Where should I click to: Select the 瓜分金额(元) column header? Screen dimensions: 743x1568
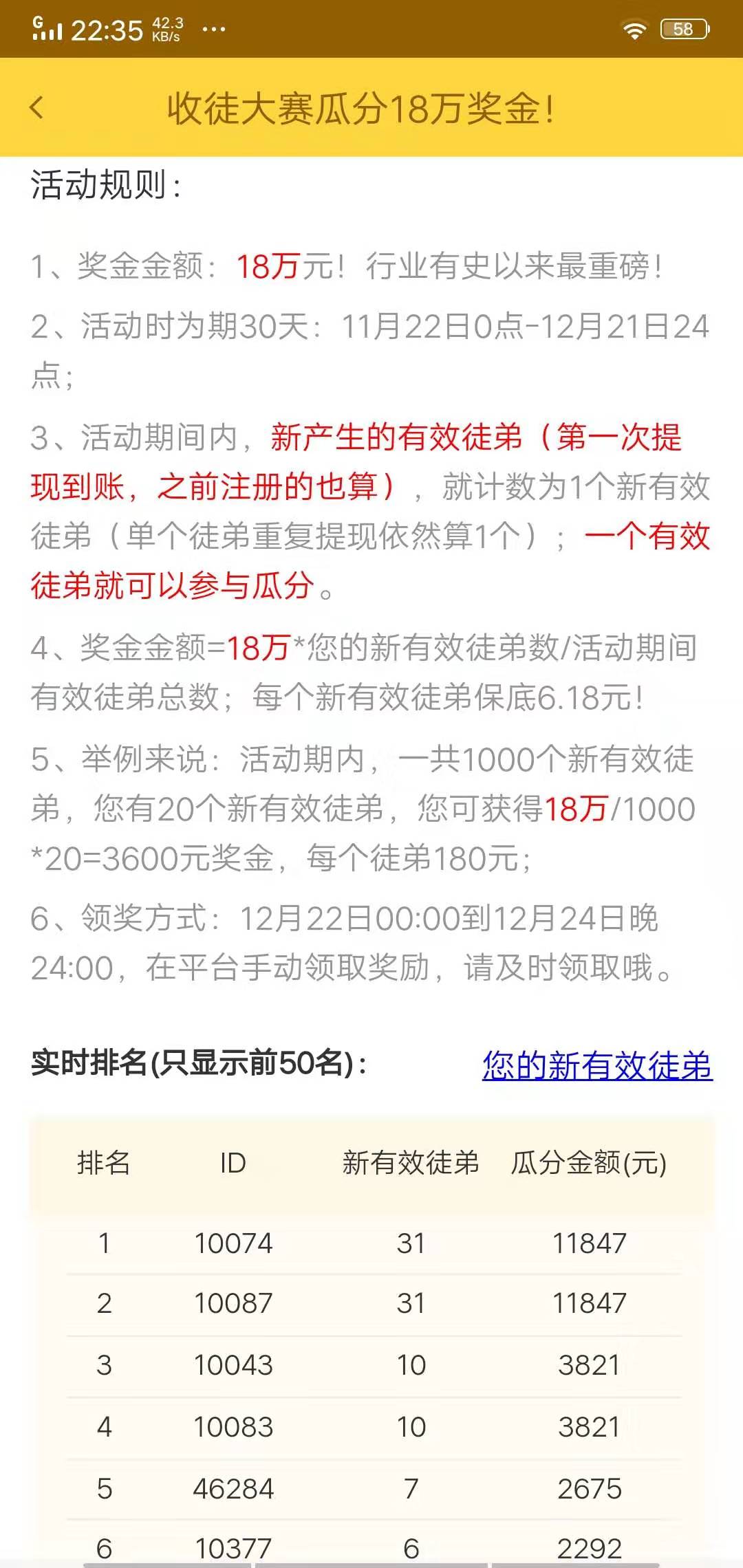point(588,1164)
